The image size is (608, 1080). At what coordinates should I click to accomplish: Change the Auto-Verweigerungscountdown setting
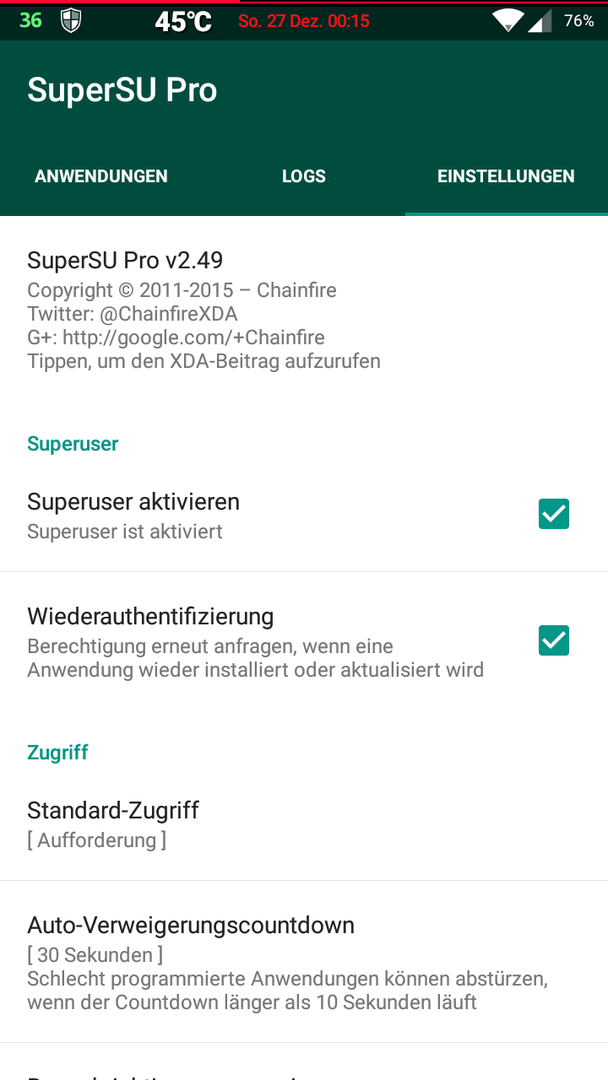click(304, 962)
